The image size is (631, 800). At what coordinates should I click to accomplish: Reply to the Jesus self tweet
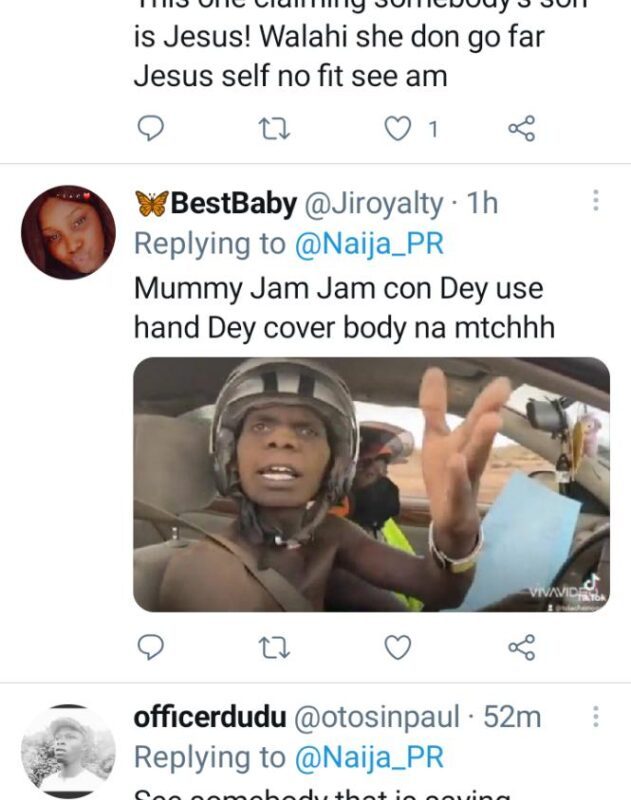[x=149, y=128]
